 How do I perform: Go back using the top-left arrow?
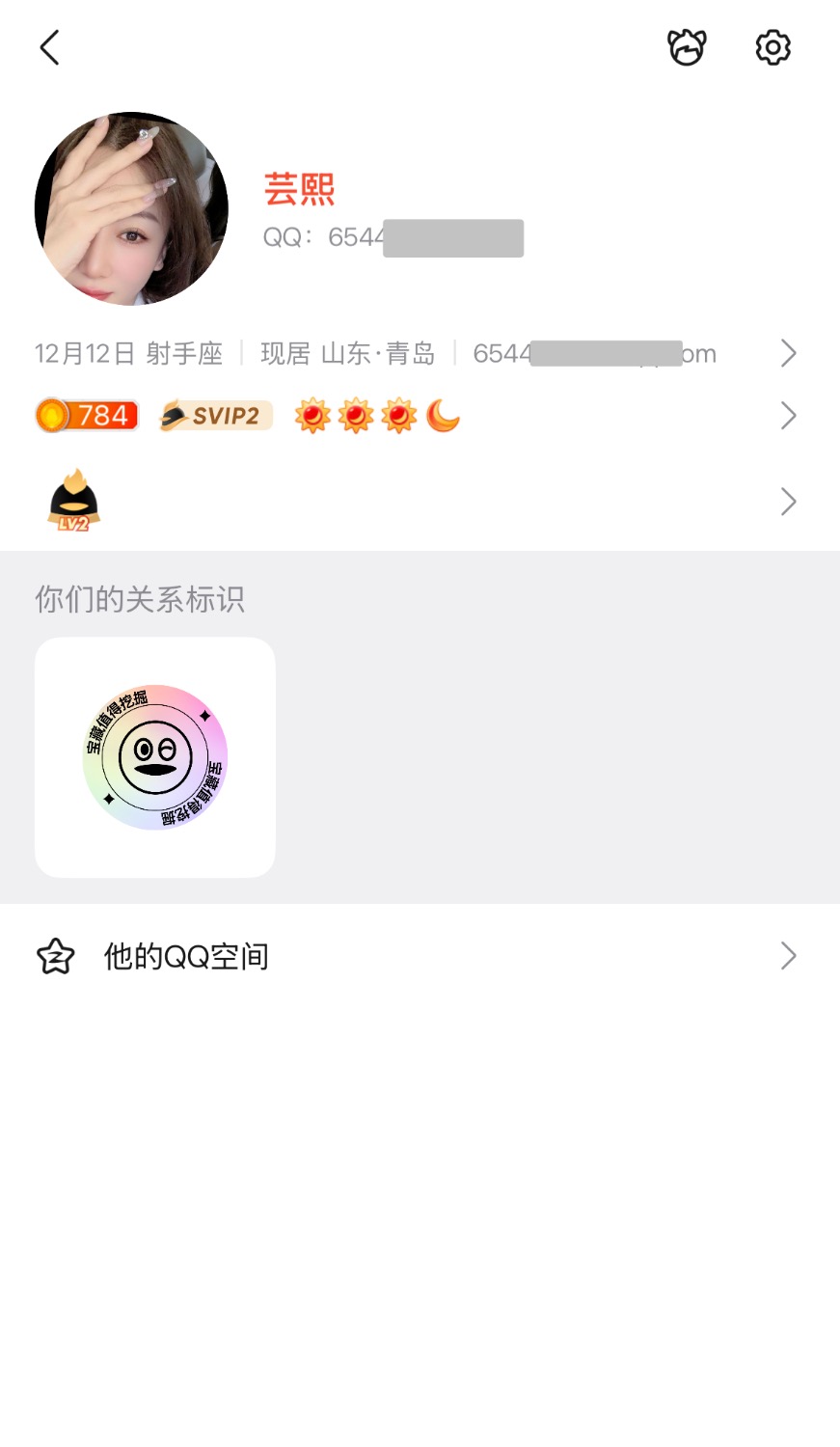coord(50,47)
